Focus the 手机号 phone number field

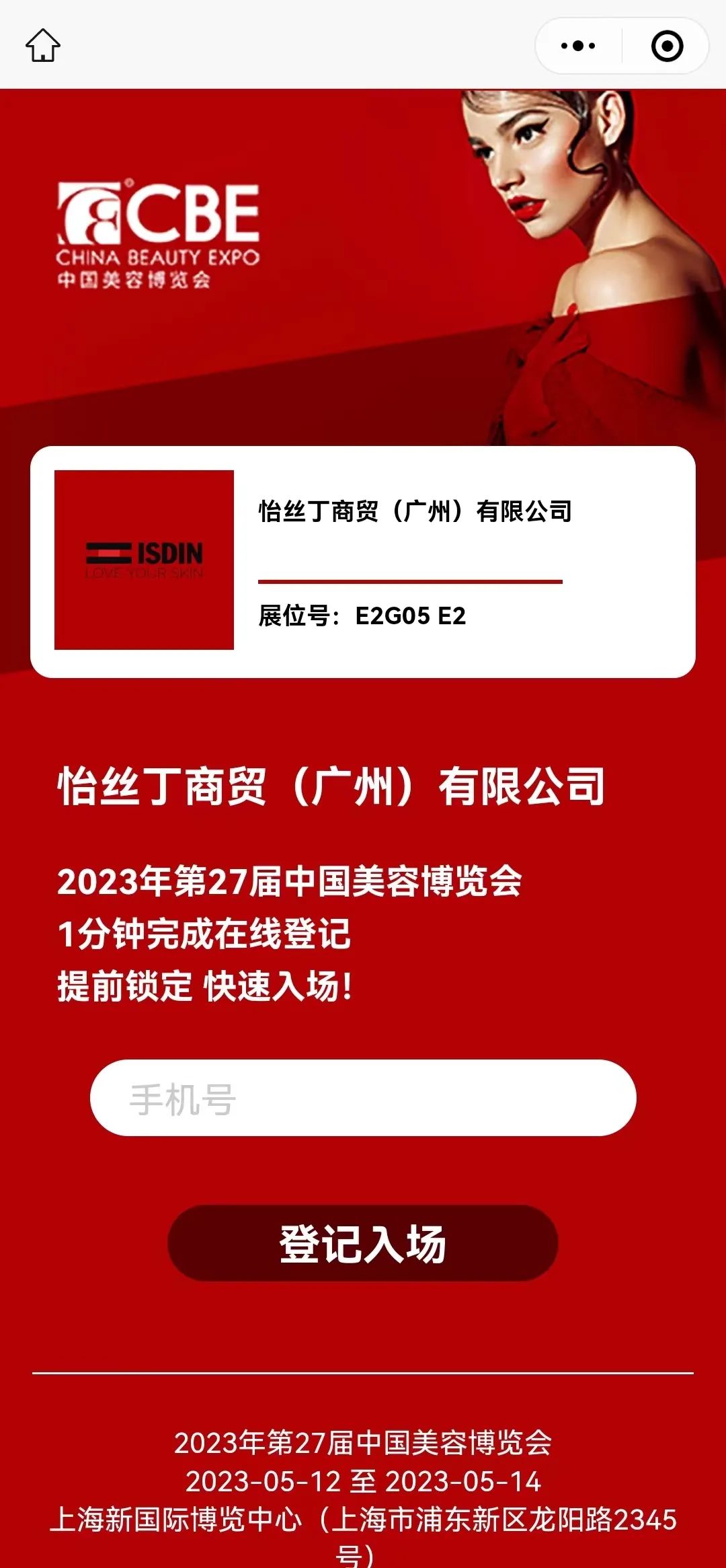[x=363, y=1098]
